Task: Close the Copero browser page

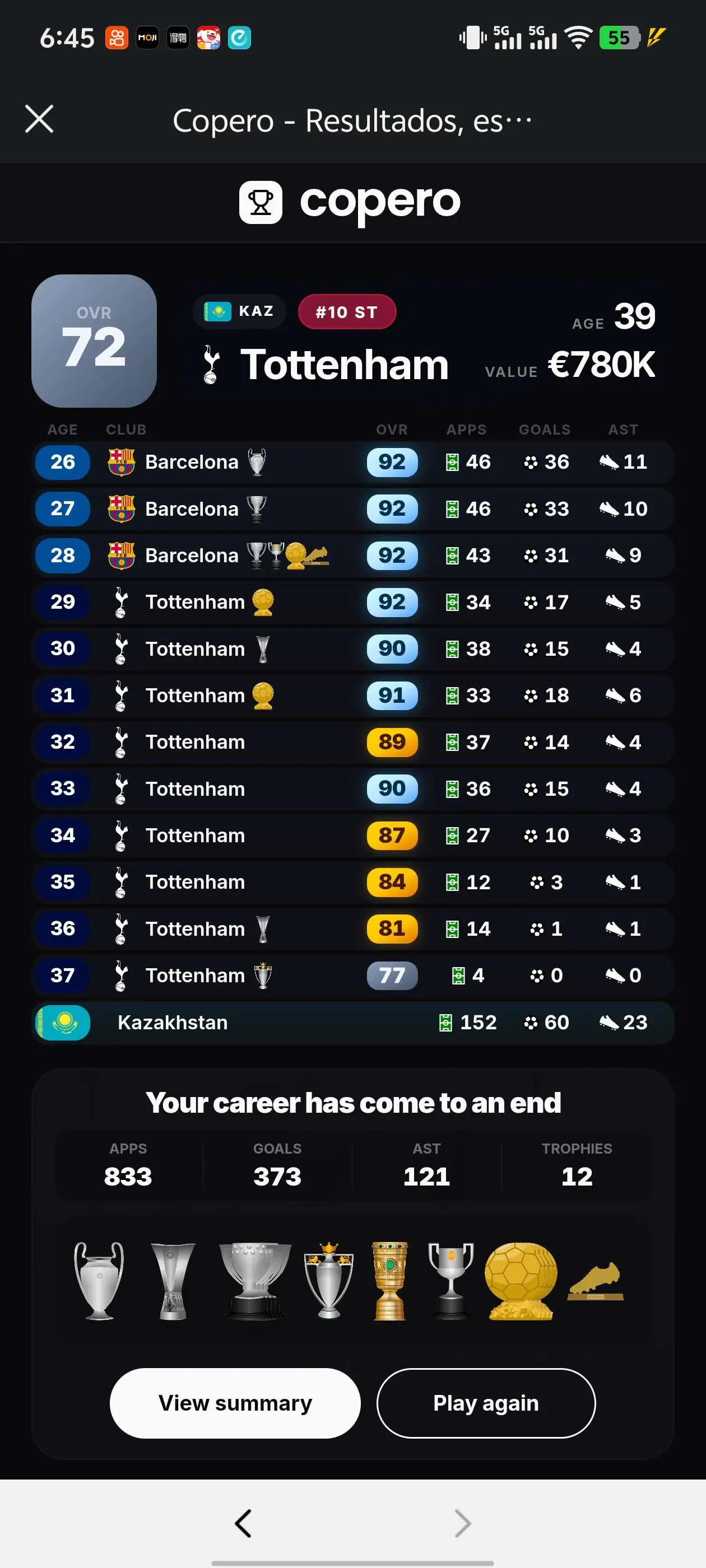Action: [x=39, y=119]
